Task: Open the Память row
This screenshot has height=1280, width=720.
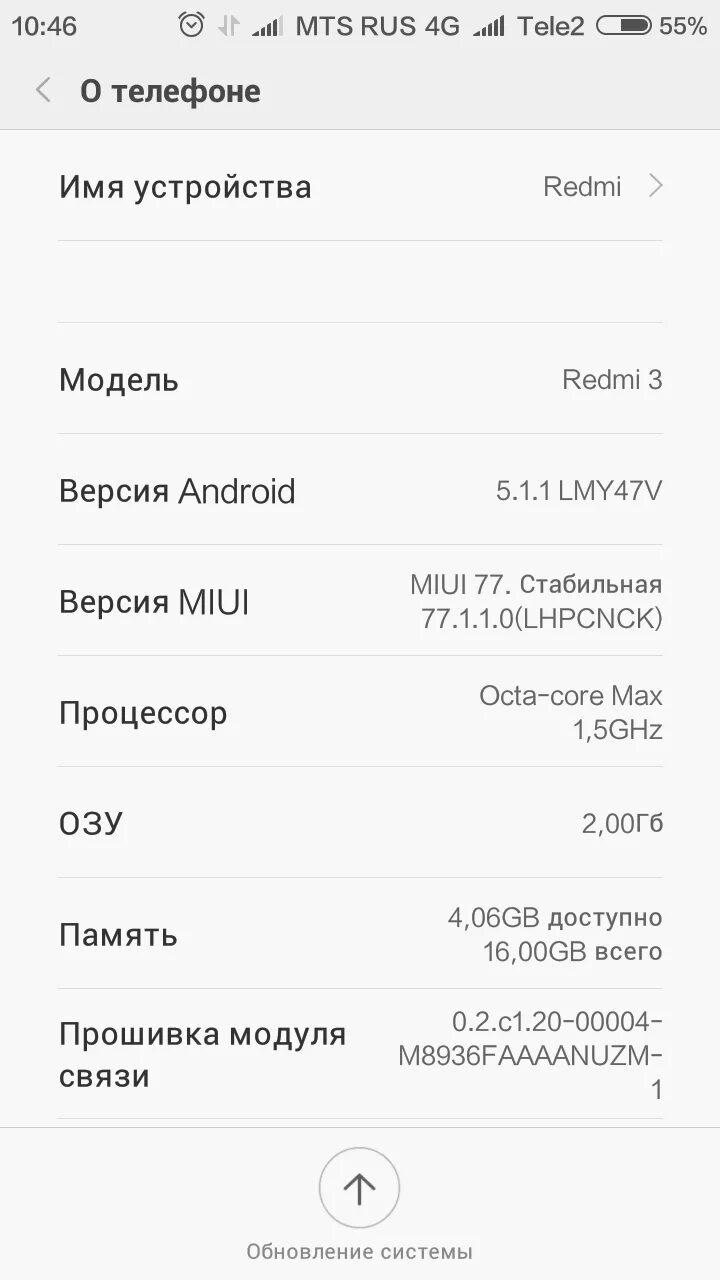Action: pos(360,934)
